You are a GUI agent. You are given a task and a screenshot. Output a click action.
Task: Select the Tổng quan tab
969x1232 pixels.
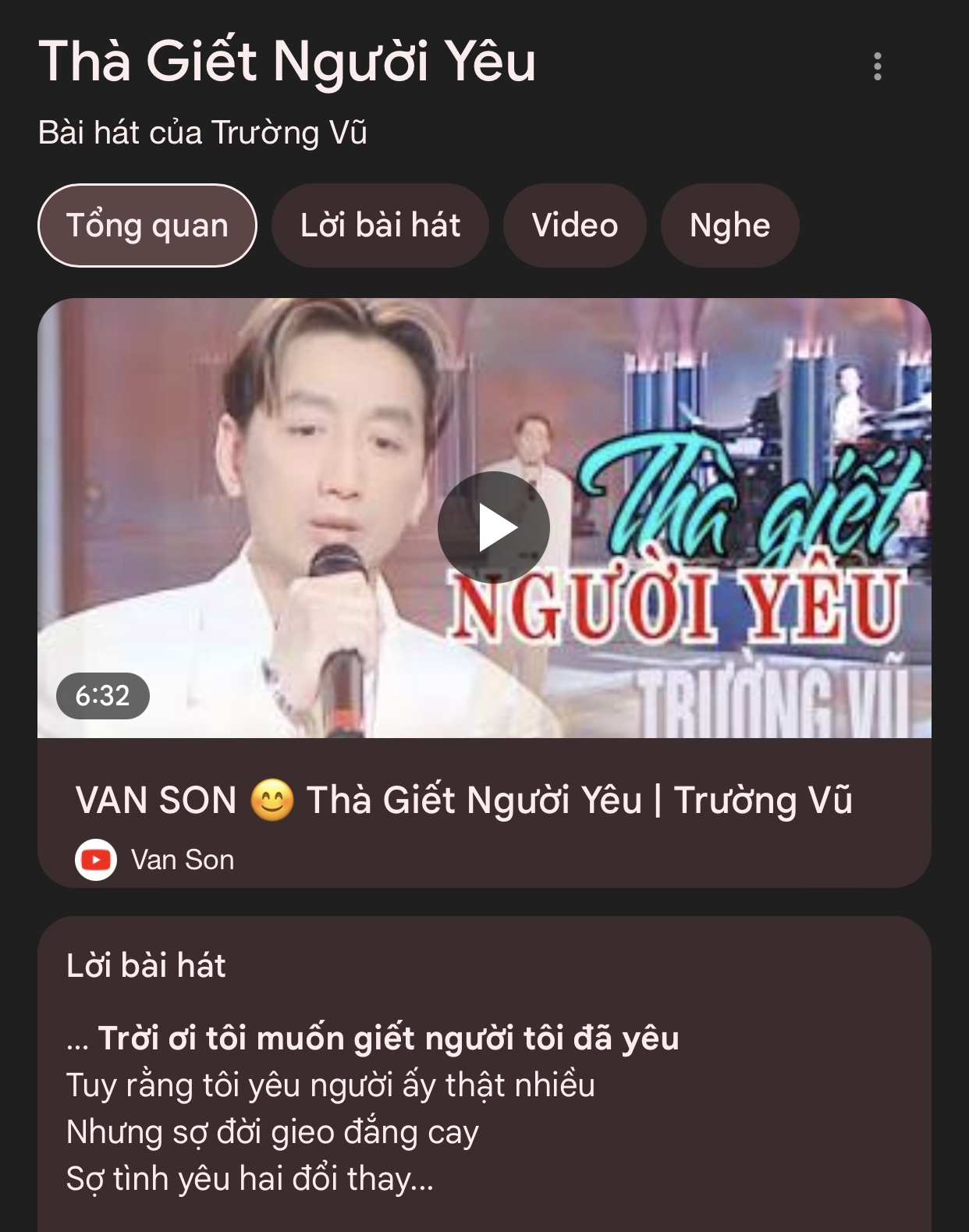pyautogui.click(x=147, y=225)
